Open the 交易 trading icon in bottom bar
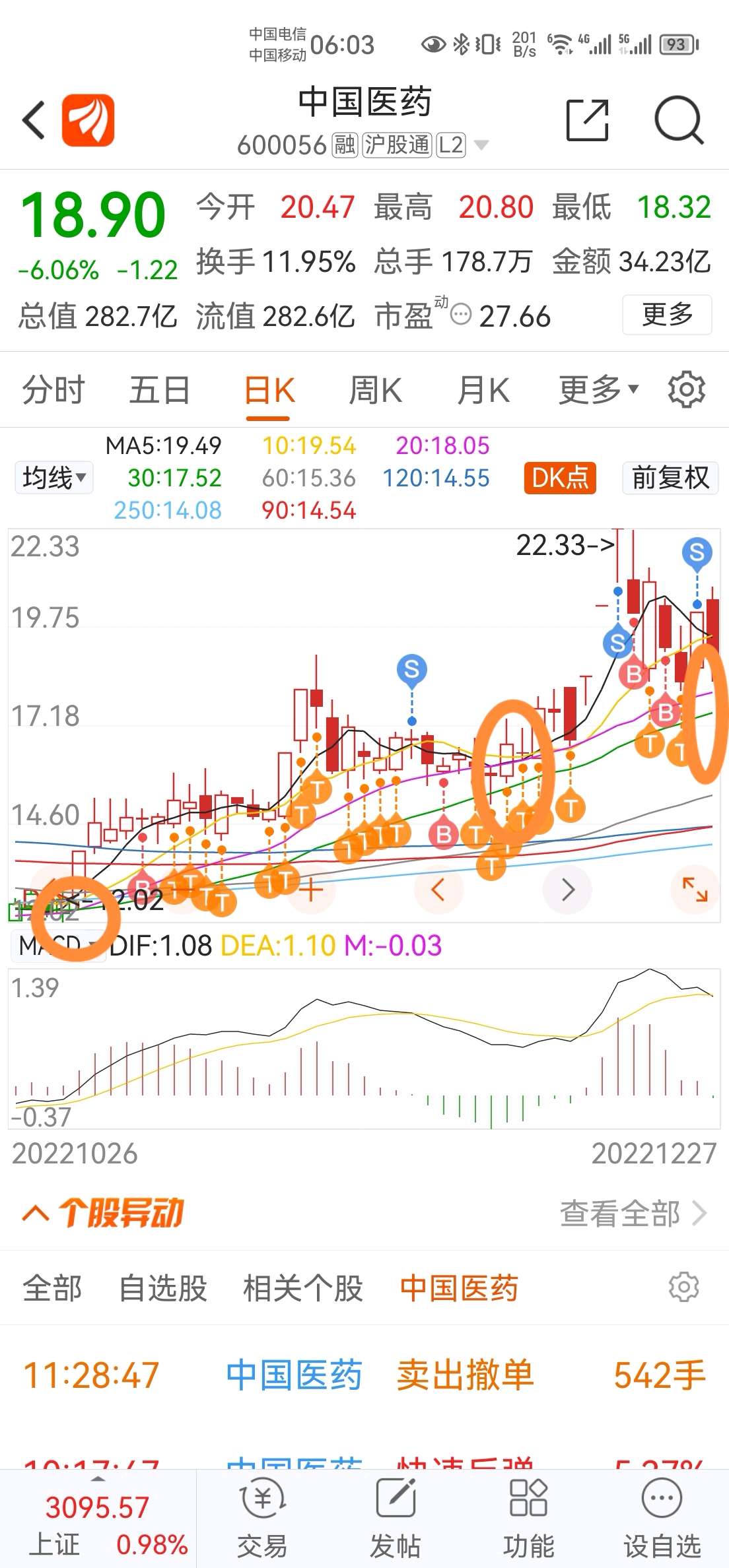 pyautogui.click(x=261, y=1518)
